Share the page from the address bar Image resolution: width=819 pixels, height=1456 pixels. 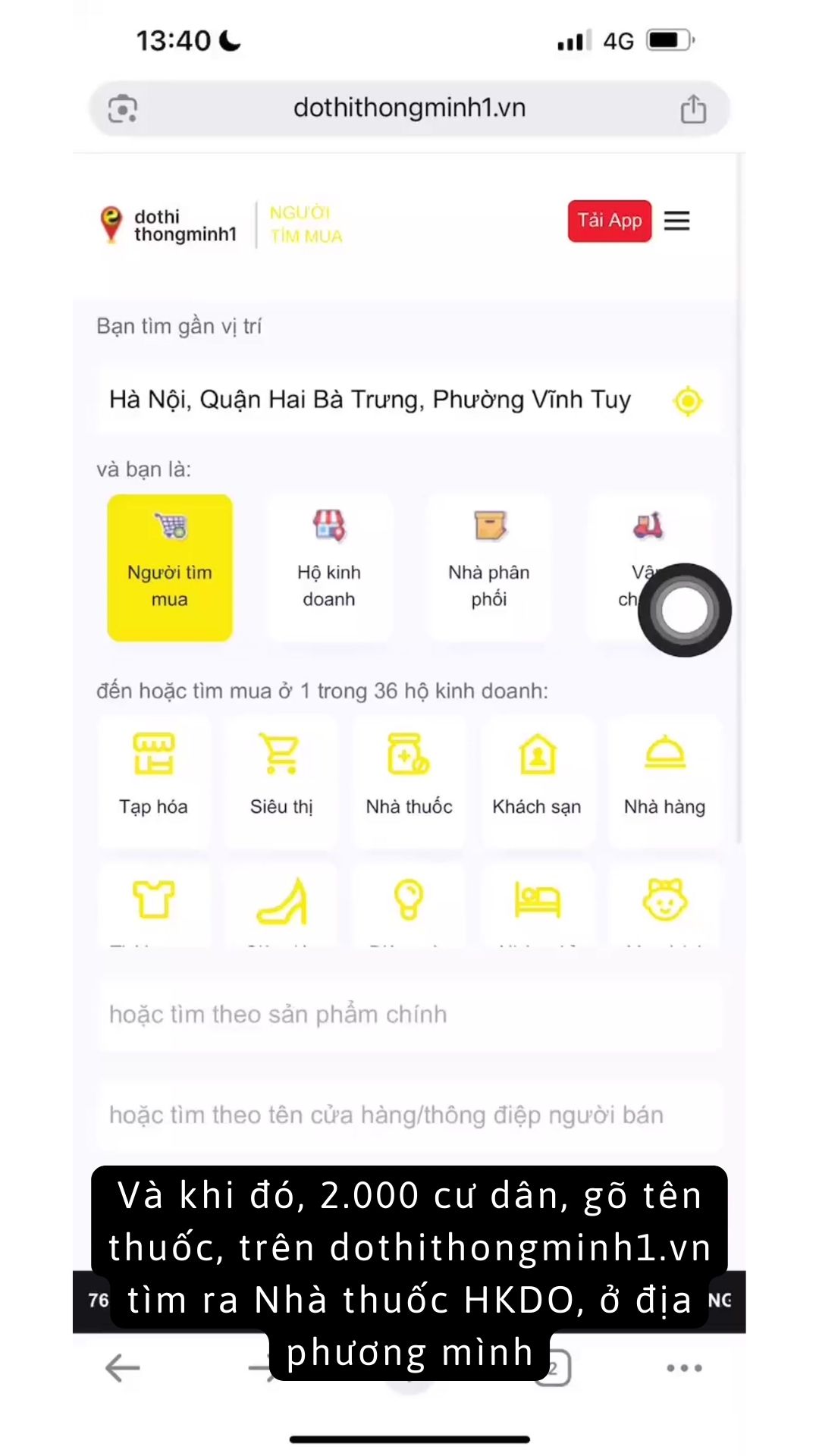pos(692,108)
